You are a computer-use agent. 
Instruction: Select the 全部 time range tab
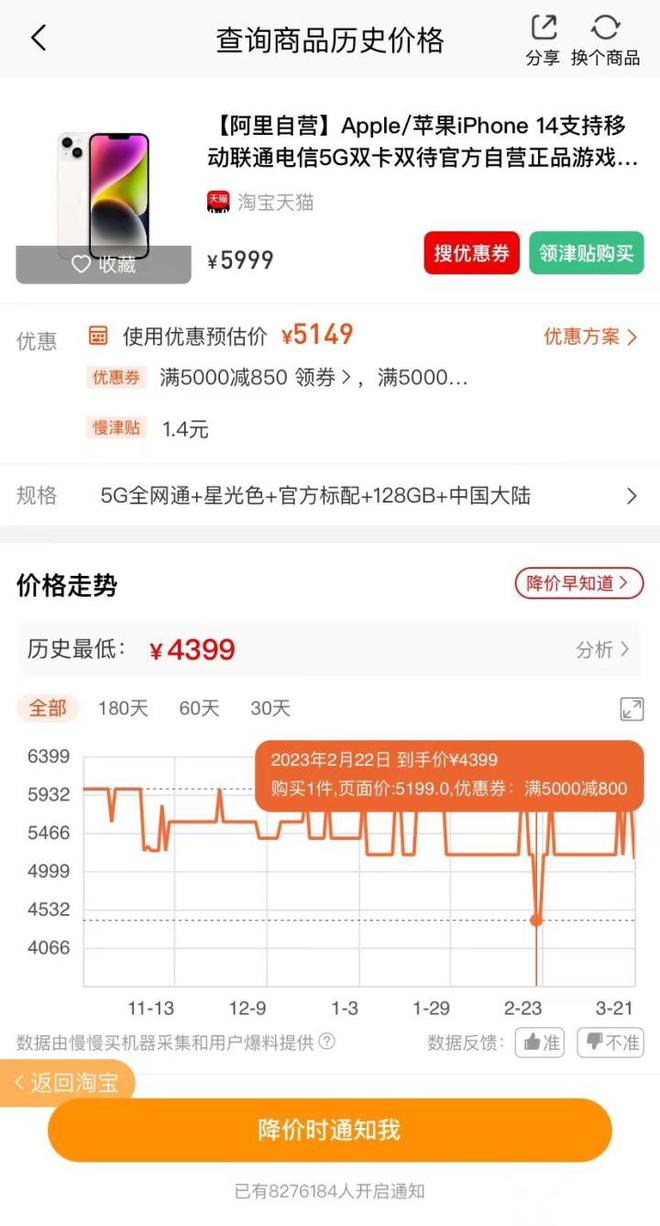coord(48,708)
